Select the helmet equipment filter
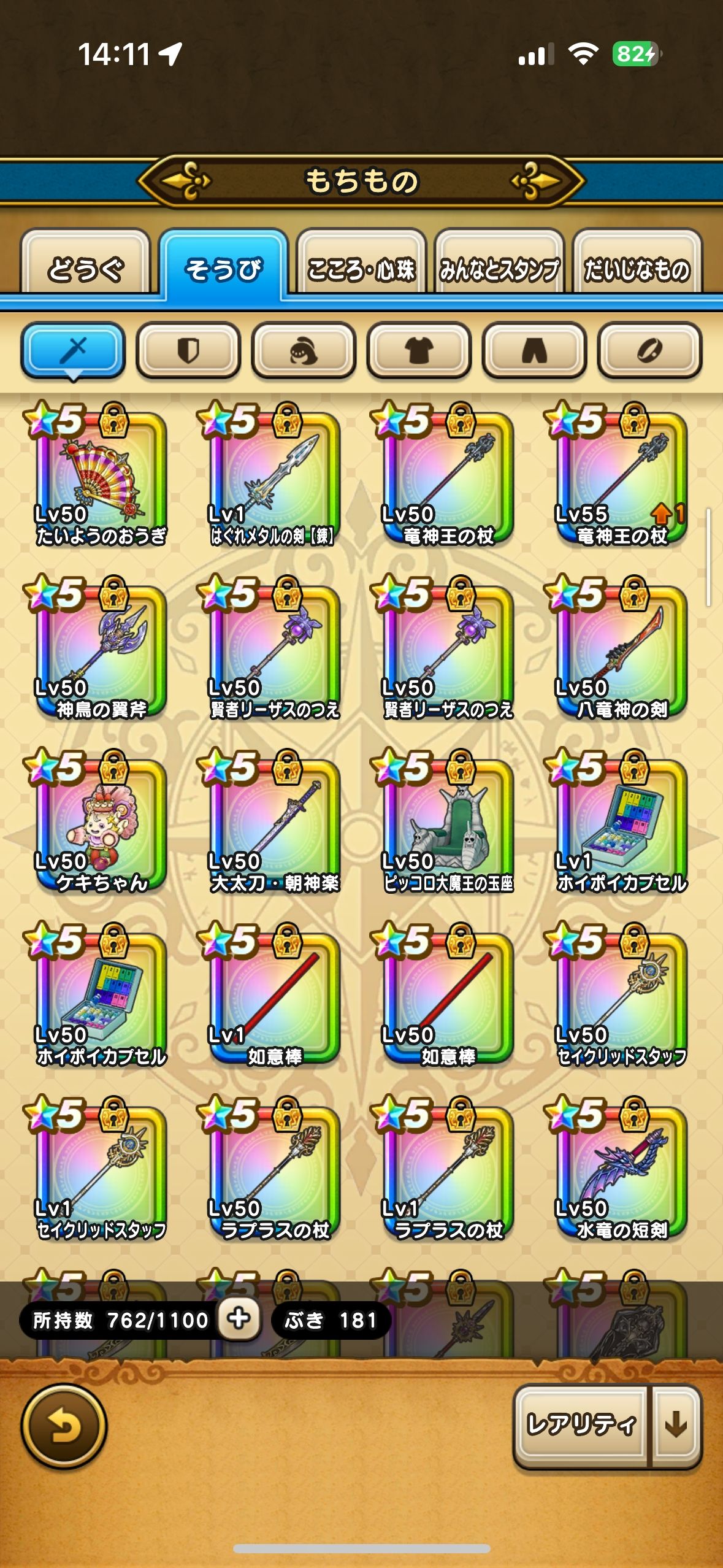 point(304,351)
